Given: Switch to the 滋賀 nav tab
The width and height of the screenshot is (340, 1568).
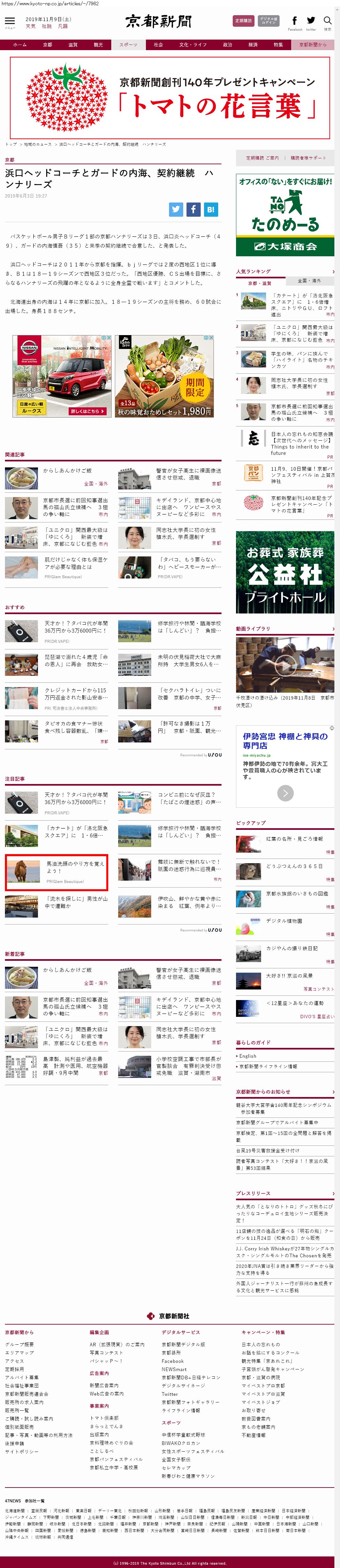Looking at the screenshot, I should pyautogui.click(x=73, y=45).
